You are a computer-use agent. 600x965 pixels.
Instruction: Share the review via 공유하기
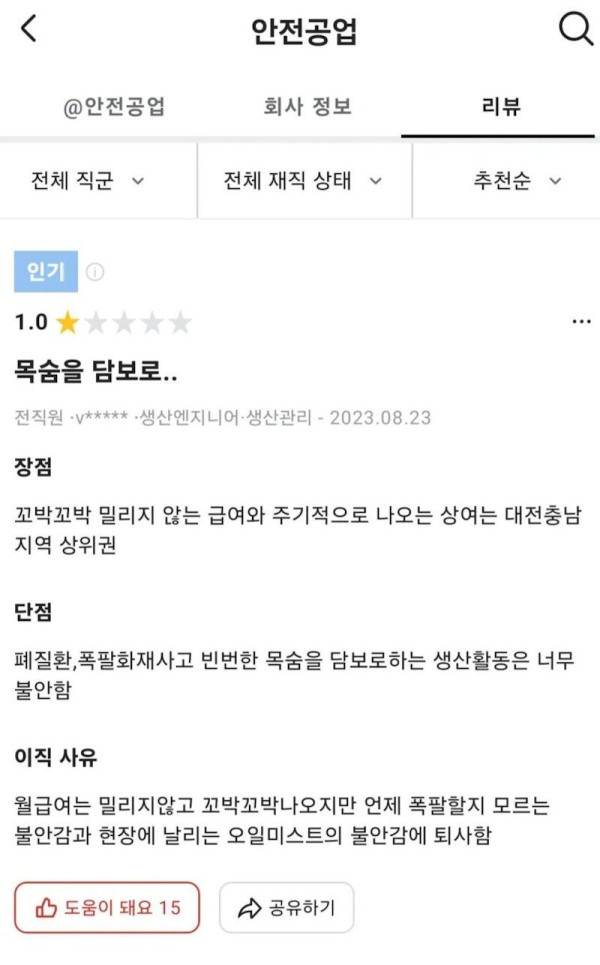tap(286, 908)
